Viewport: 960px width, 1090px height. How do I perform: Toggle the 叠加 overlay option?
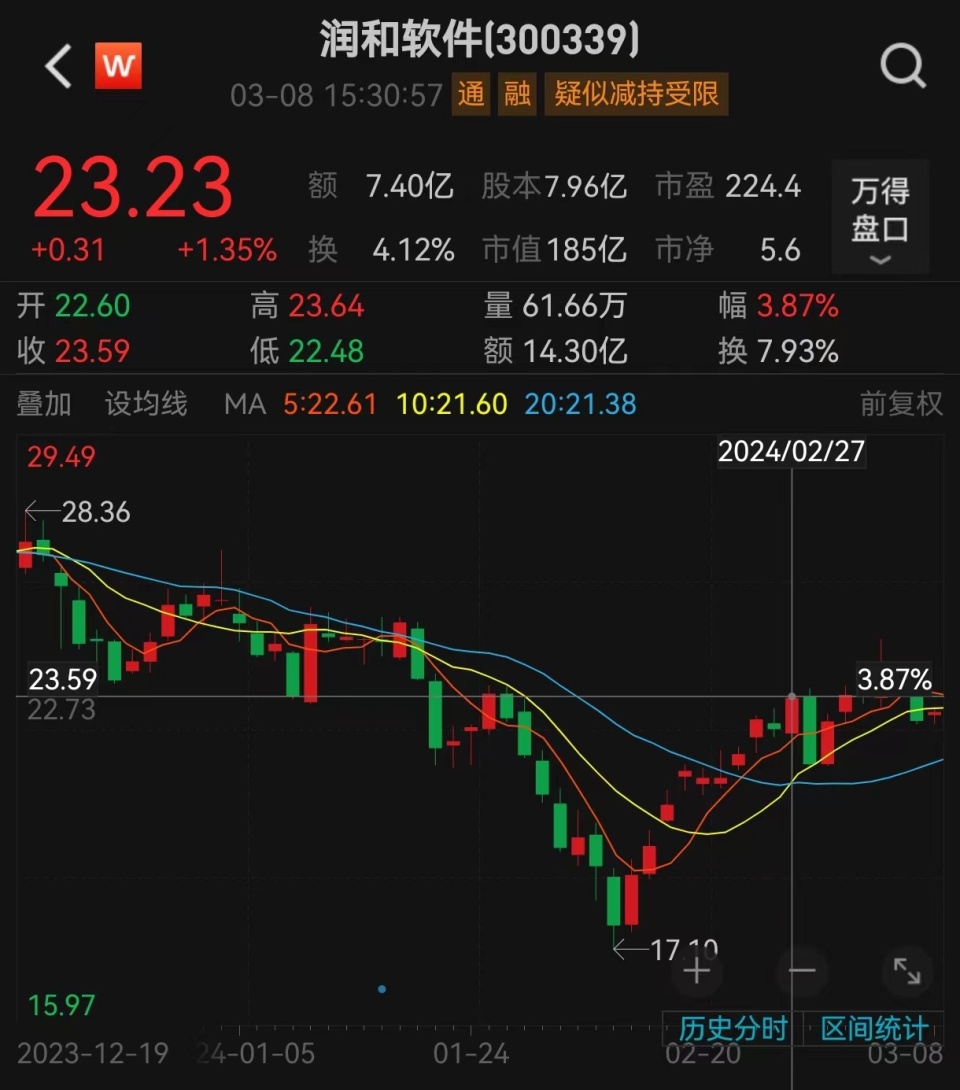(44, 404)
